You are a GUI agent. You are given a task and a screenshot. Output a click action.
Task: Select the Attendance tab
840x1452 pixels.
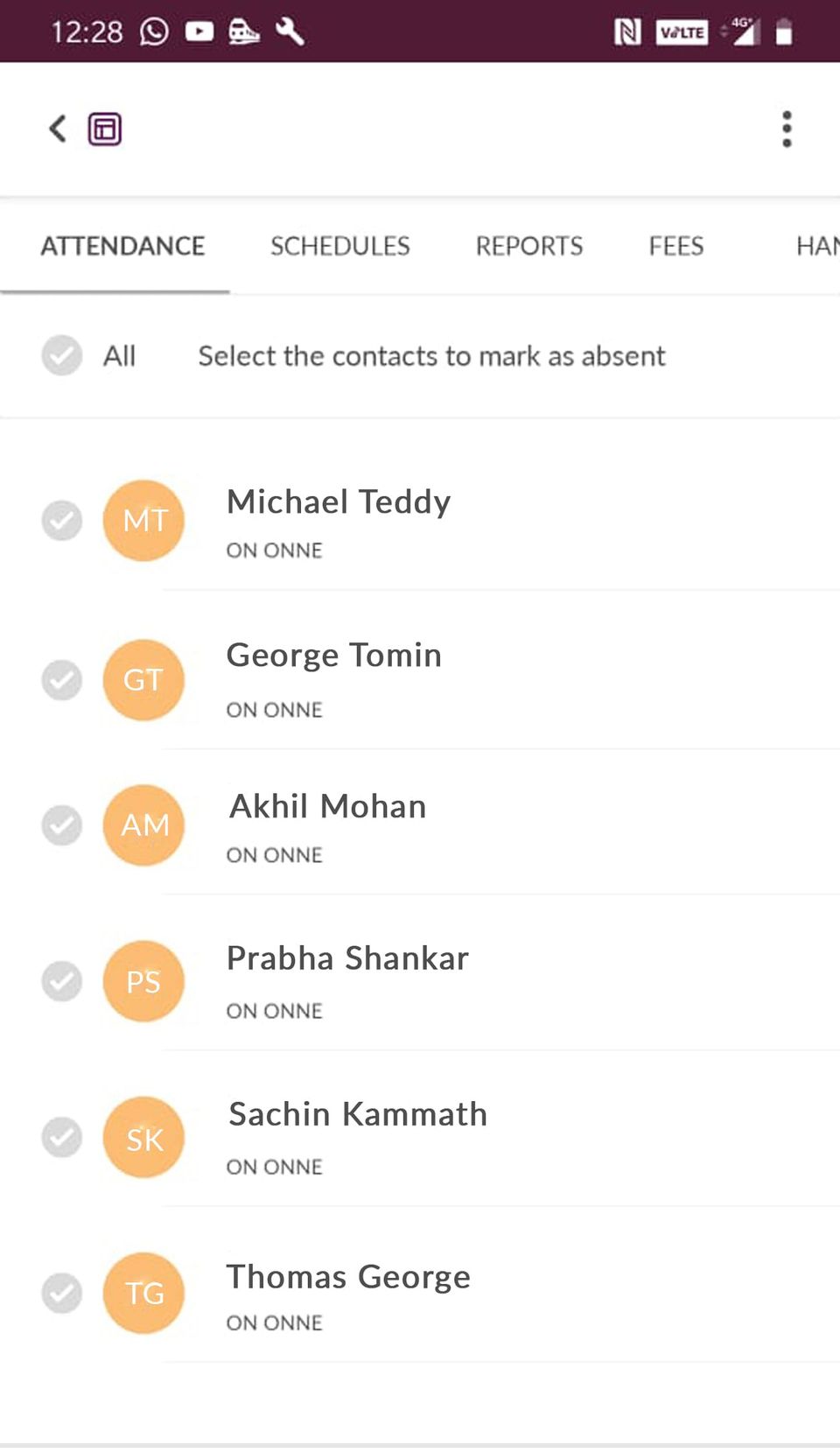click(122, 246)
